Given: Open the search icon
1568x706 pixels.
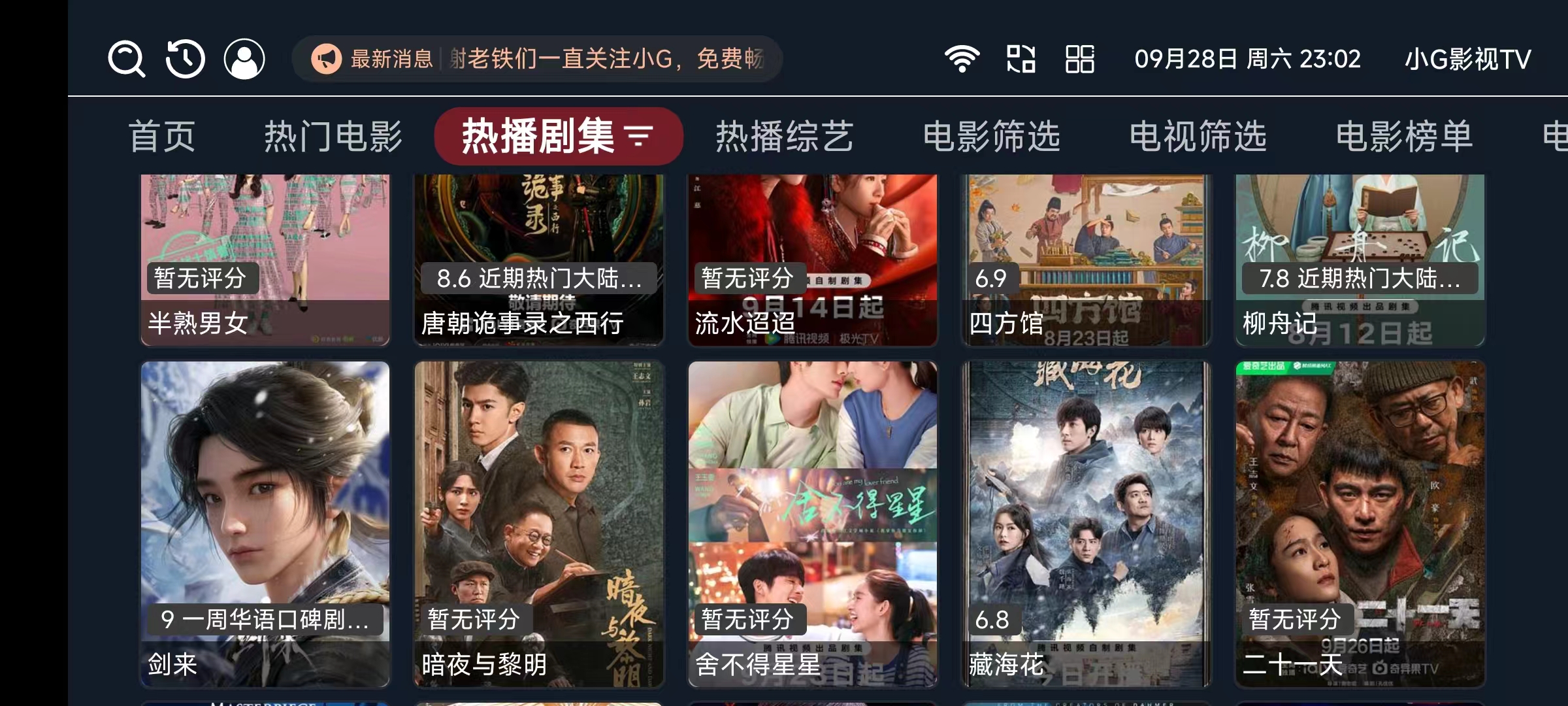Looking at the screenshot, I should point(126,59).
